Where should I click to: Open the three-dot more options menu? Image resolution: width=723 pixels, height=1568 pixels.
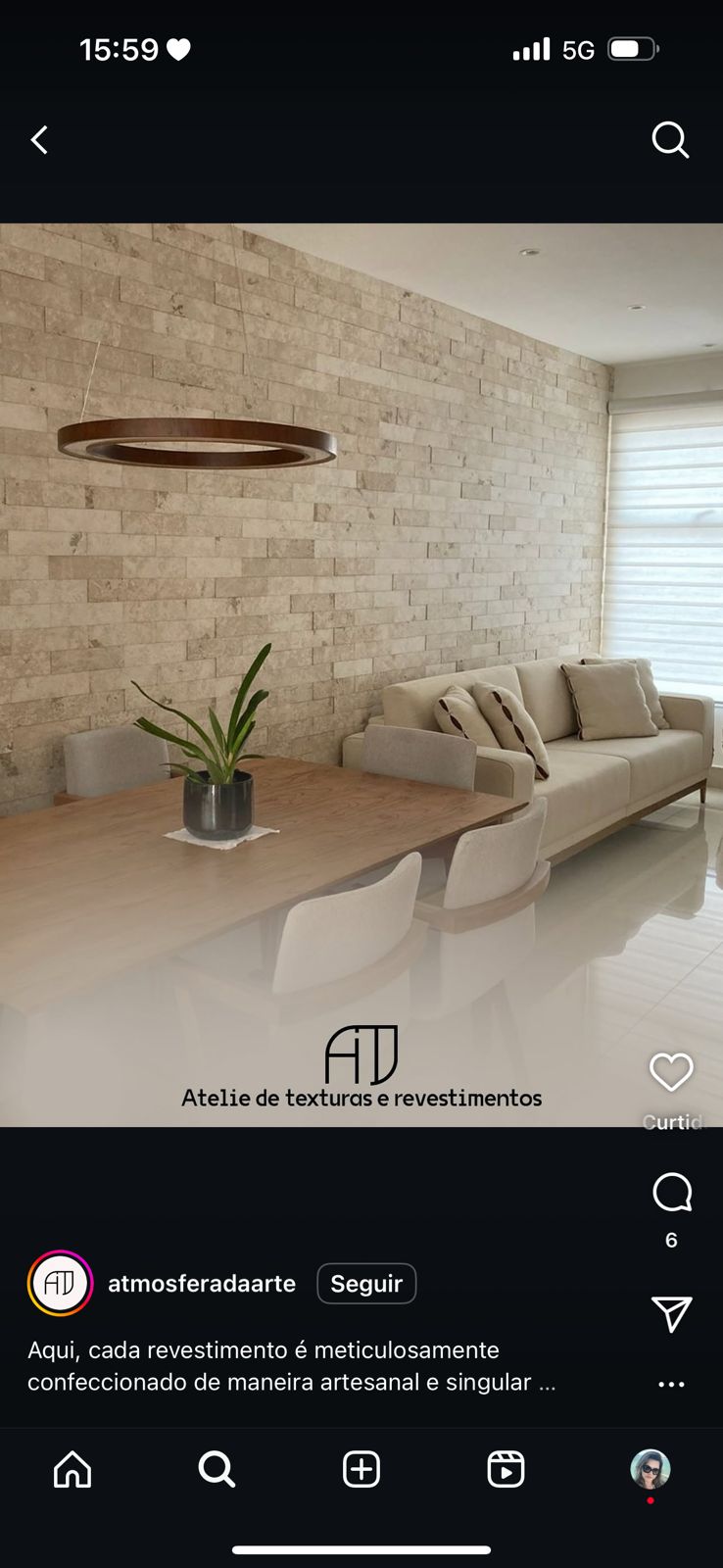pos(671,1385)
